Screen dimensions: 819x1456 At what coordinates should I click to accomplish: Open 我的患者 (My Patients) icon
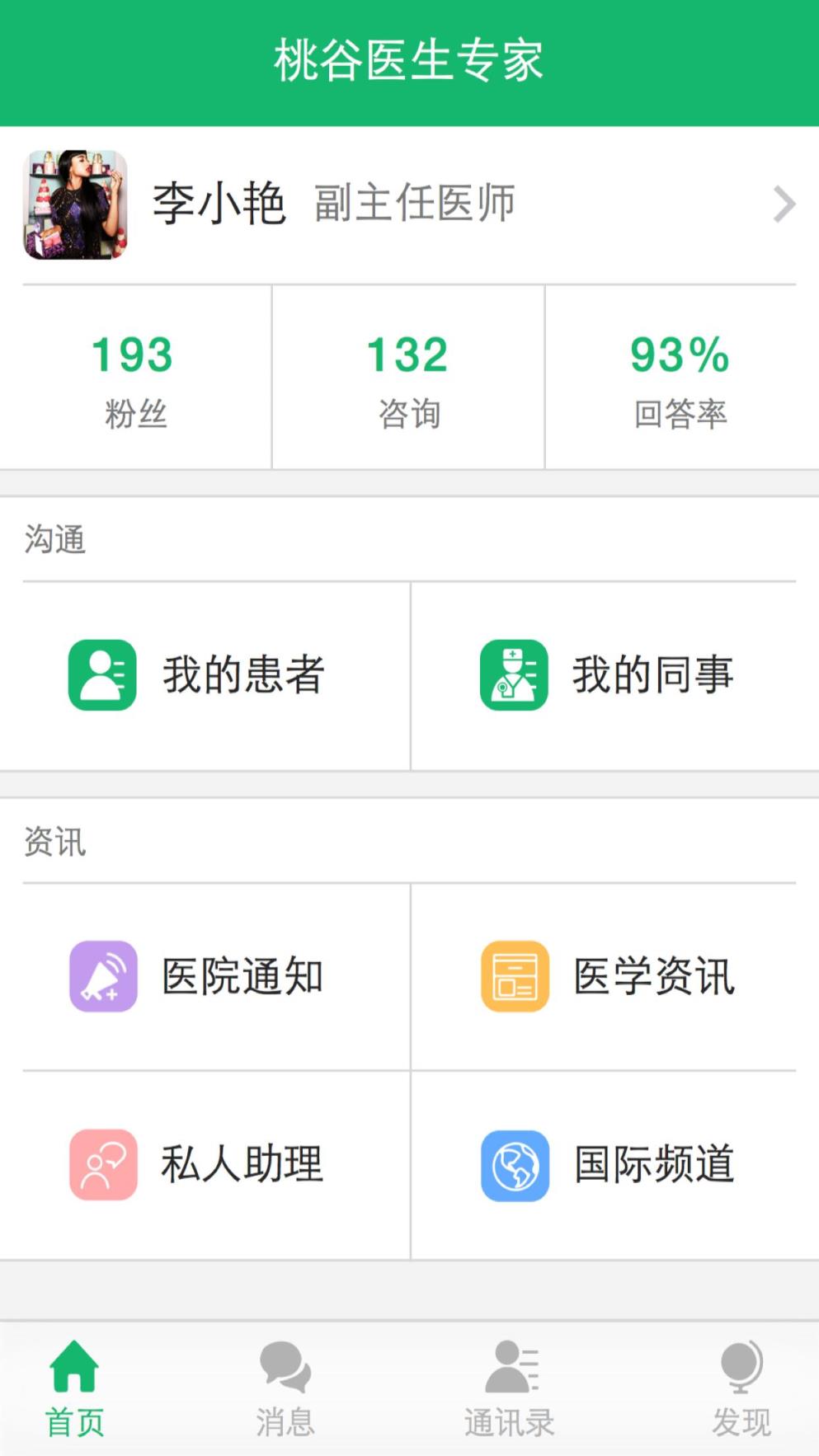(x=101, y=674)
